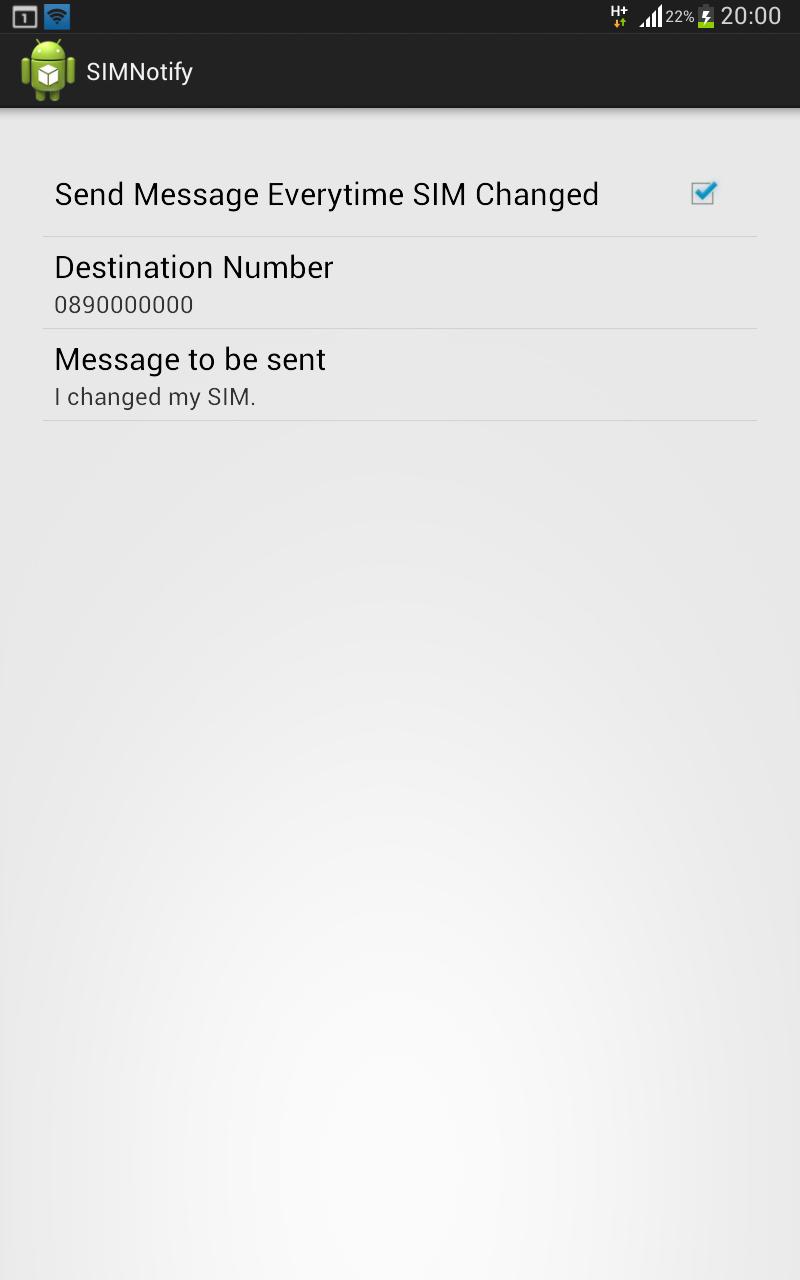Click the H+ mobile data indicator
800x1280 pixels.
coord(618,15)
